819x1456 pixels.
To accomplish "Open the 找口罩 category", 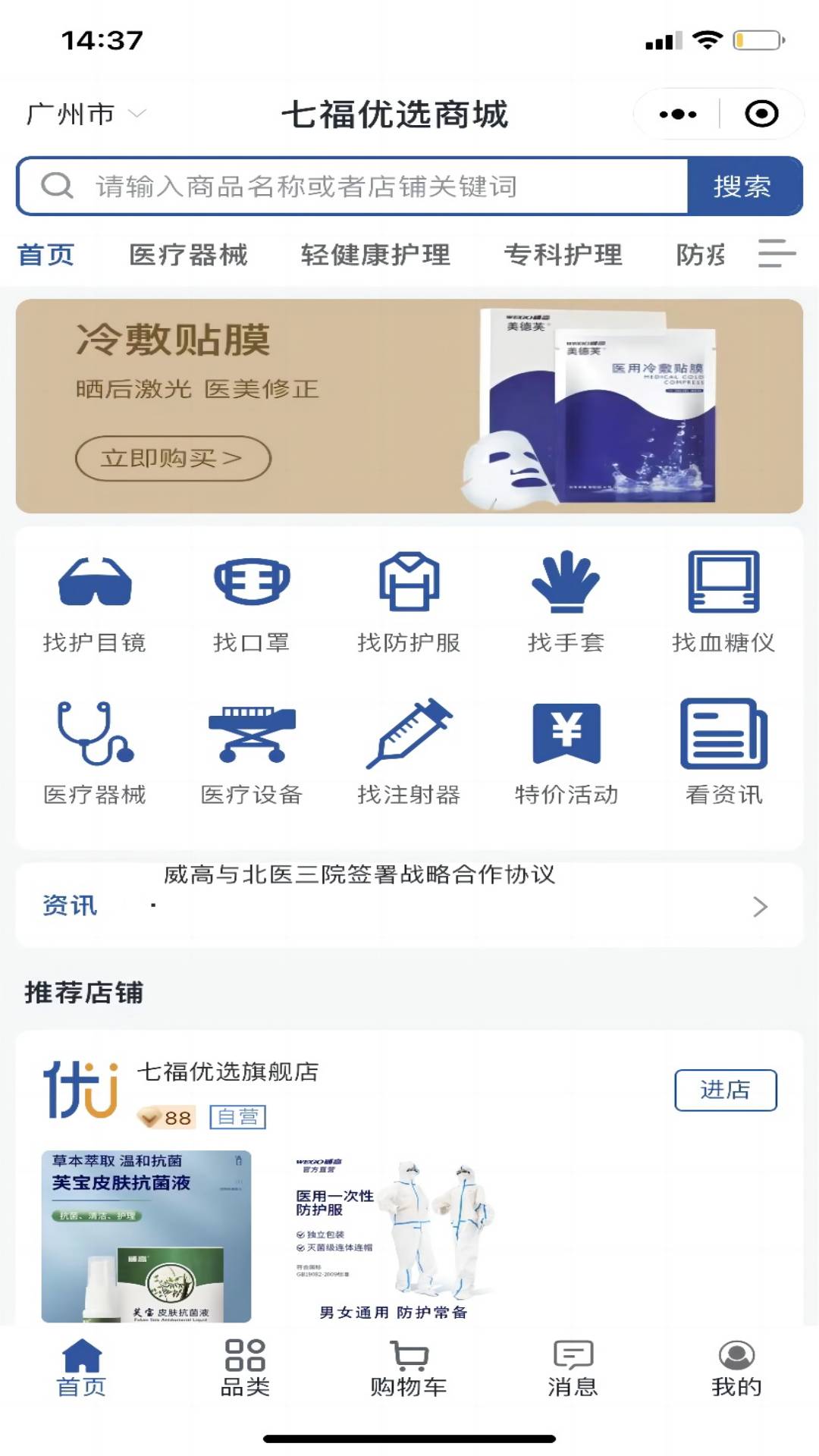I will 251,603.
